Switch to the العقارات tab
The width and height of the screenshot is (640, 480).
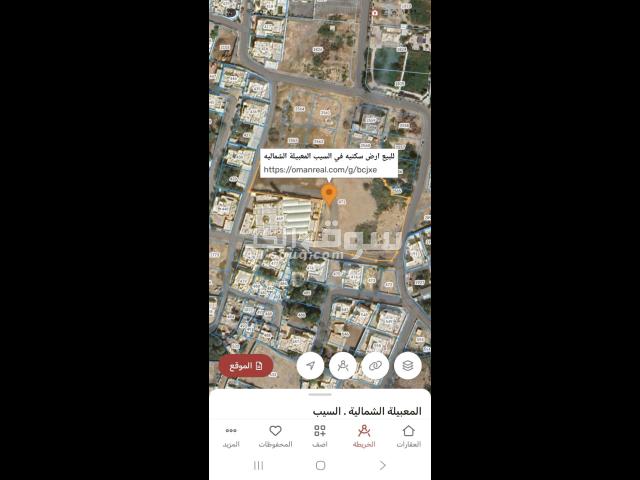click(408, 436)
